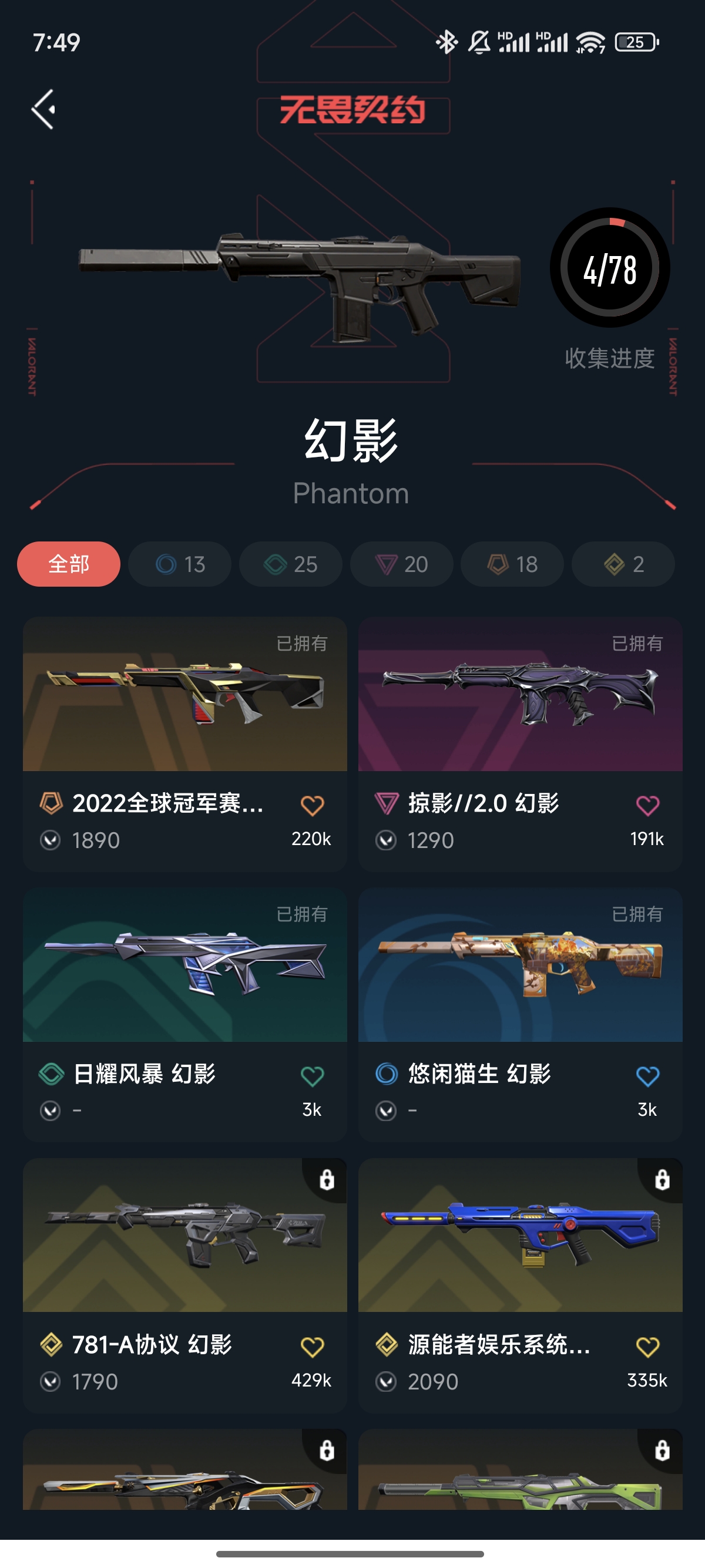
Task: Like the 781-A协议 幻影 skin
Action: click(x=313, y=1347)
